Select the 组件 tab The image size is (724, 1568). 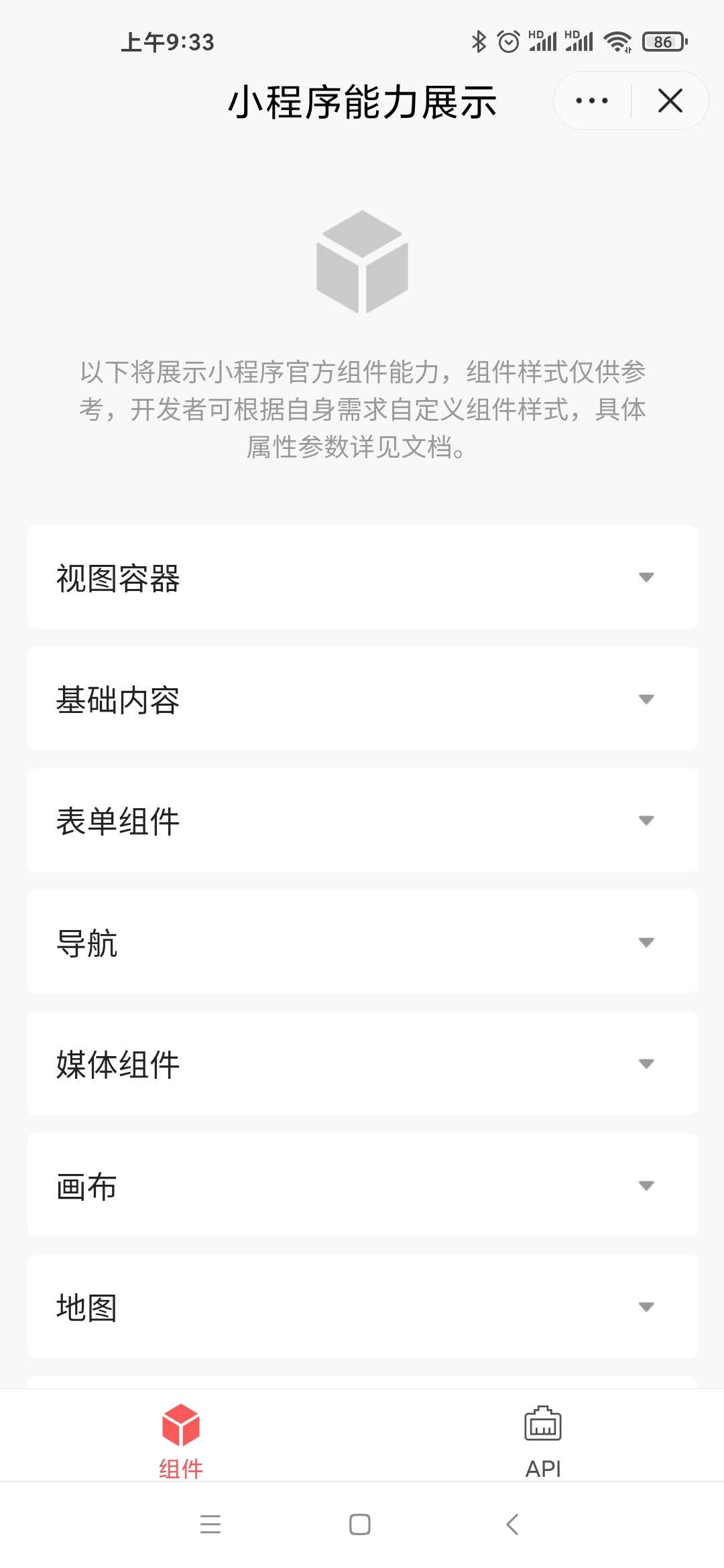click(x=180, y=1447)
